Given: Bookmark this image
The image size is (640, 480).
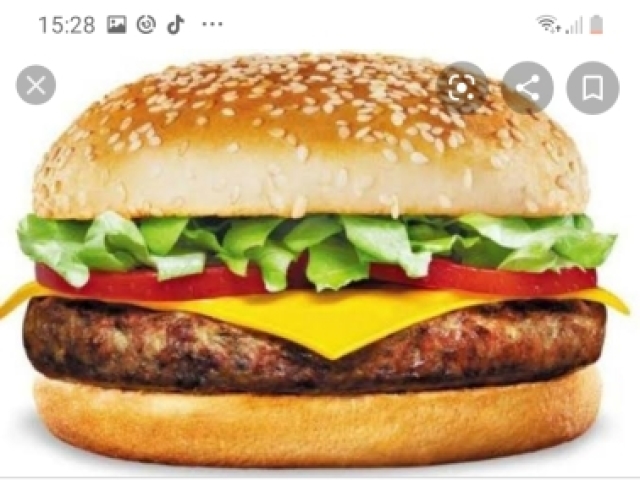Looking at the screenshot, I should pos(592,88).
